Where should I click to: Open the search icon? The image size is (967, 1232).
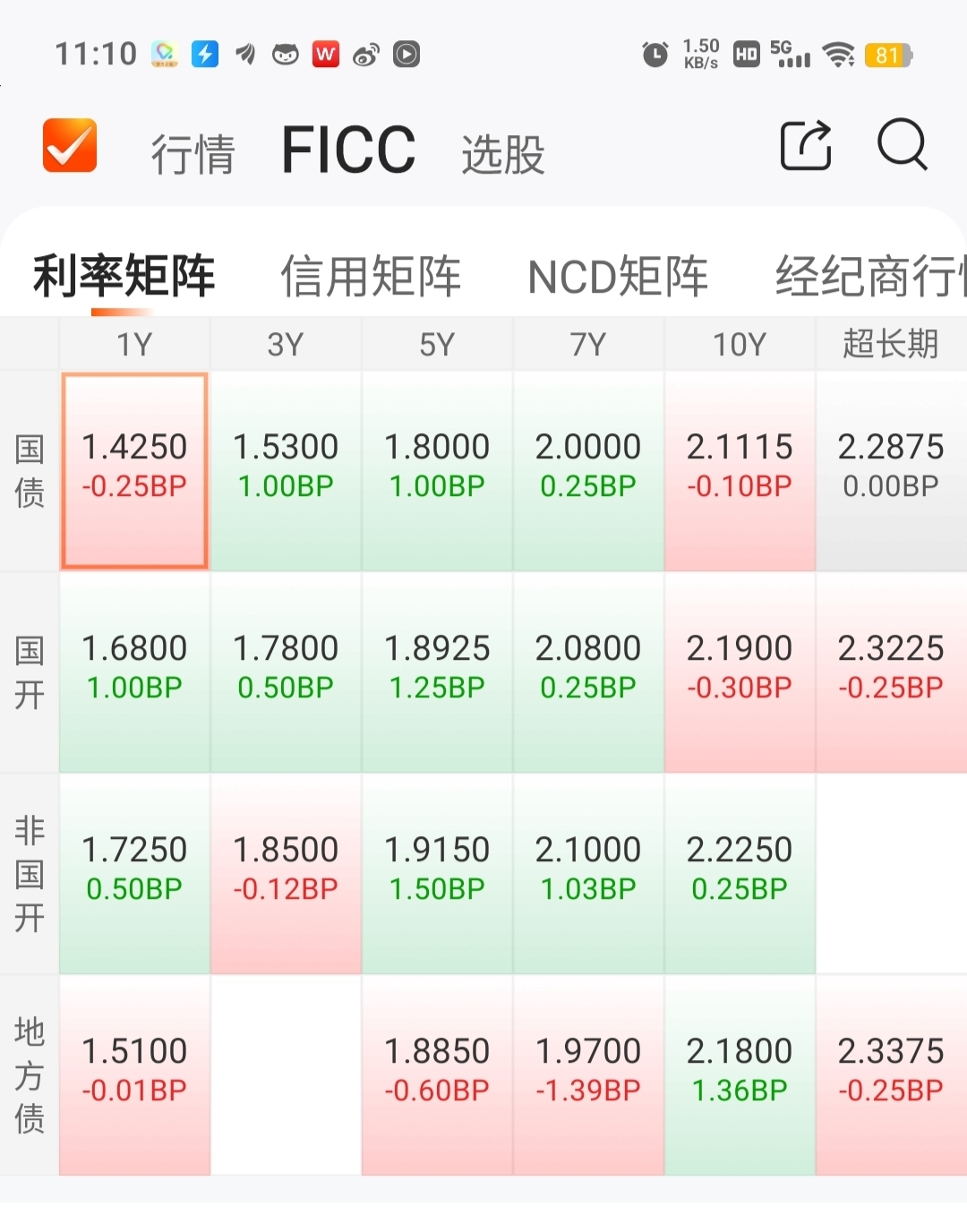[x=903, y=147]
